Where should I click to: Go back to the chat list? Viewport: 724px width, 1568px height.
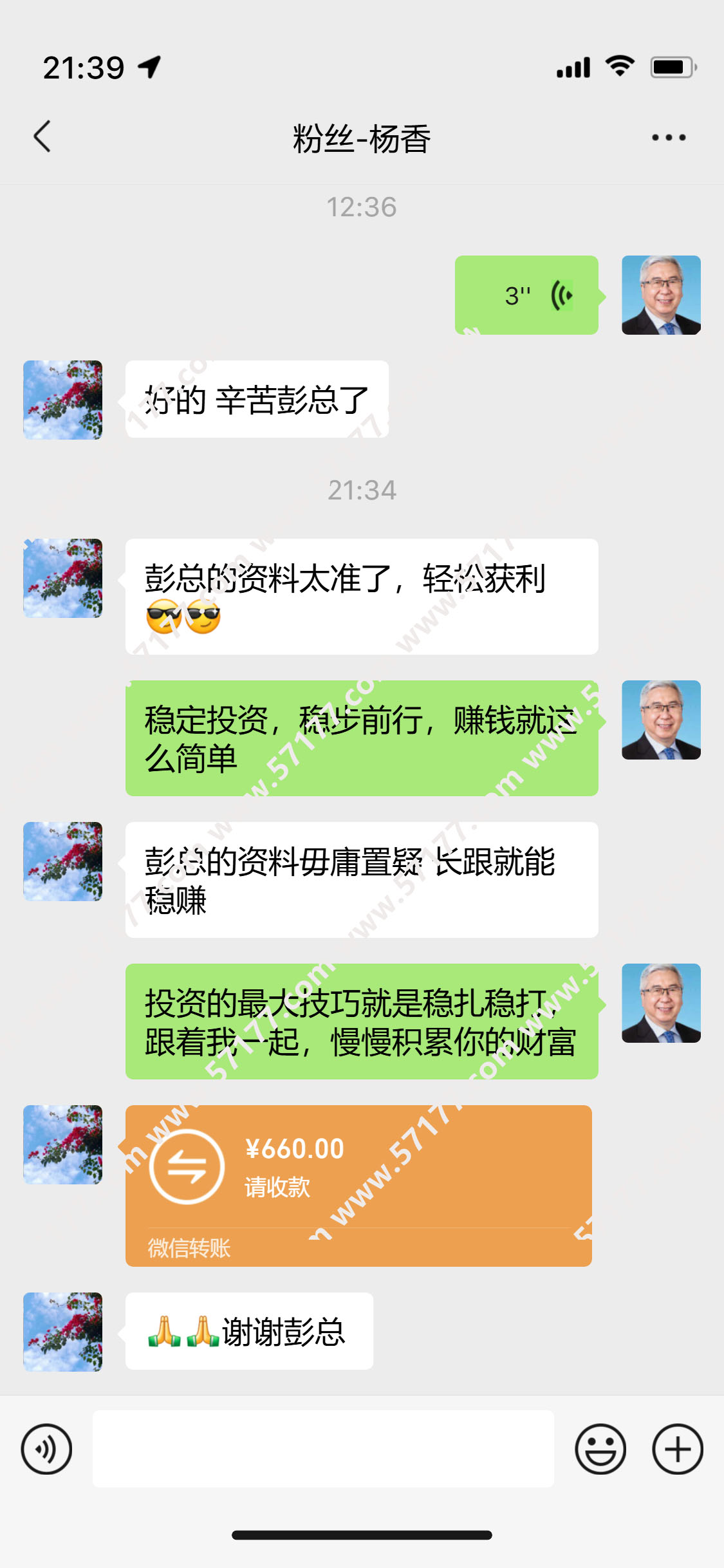coord(42,136)
